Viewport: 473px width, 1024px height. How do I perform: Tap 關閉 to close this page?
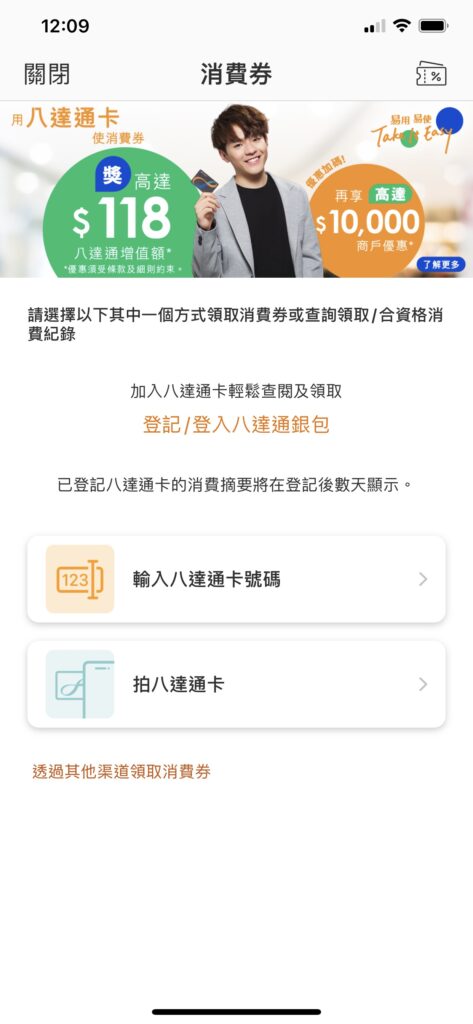click(46, 74)
